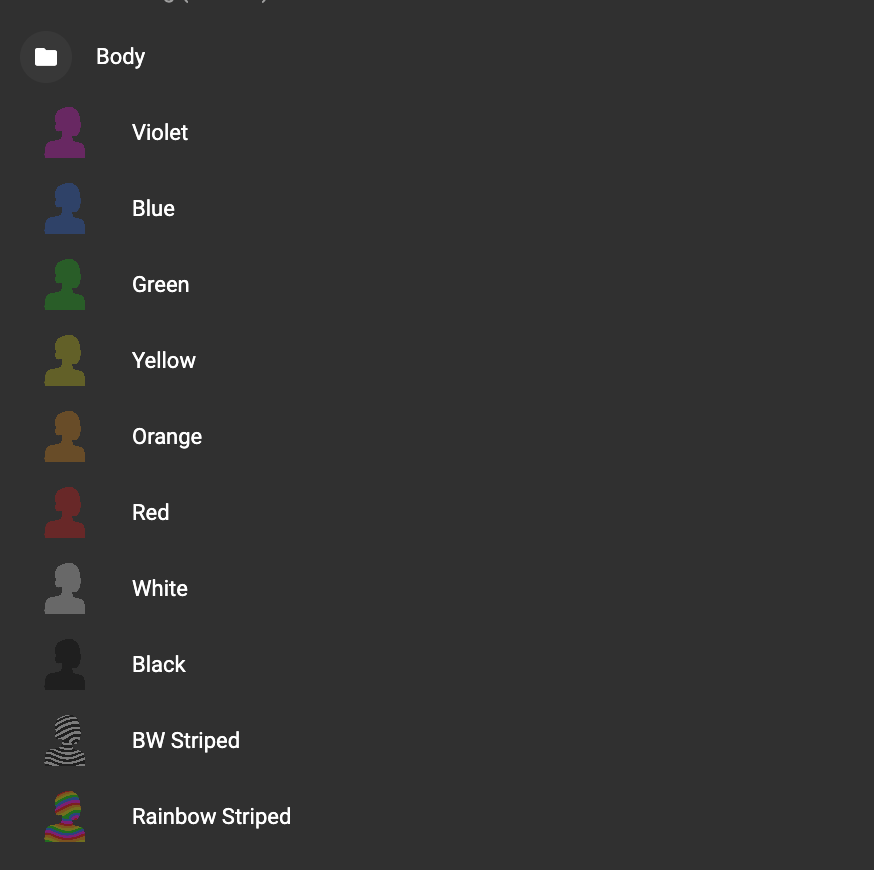Choose the Blue body color
The height and width of the screenshot is (870, 874).
(x=153, y=209)
